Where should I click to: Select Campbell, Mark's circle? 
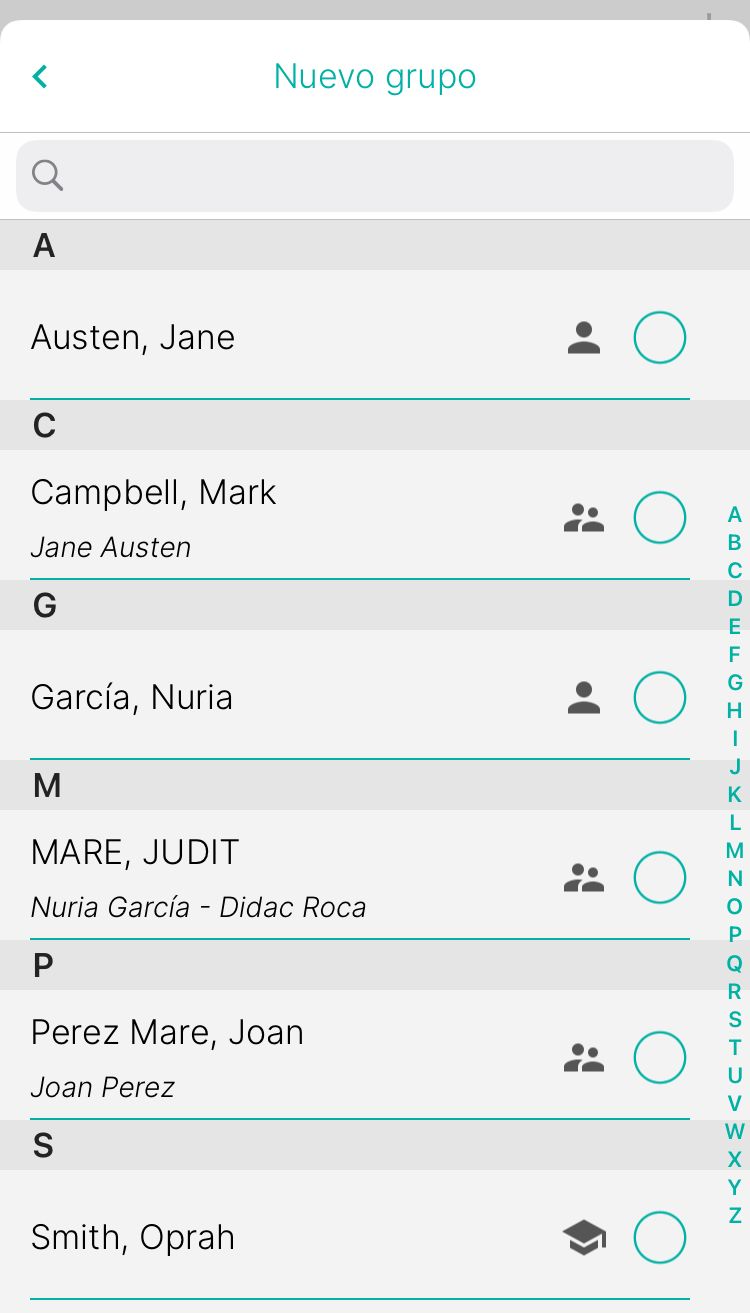coord(660,517)
